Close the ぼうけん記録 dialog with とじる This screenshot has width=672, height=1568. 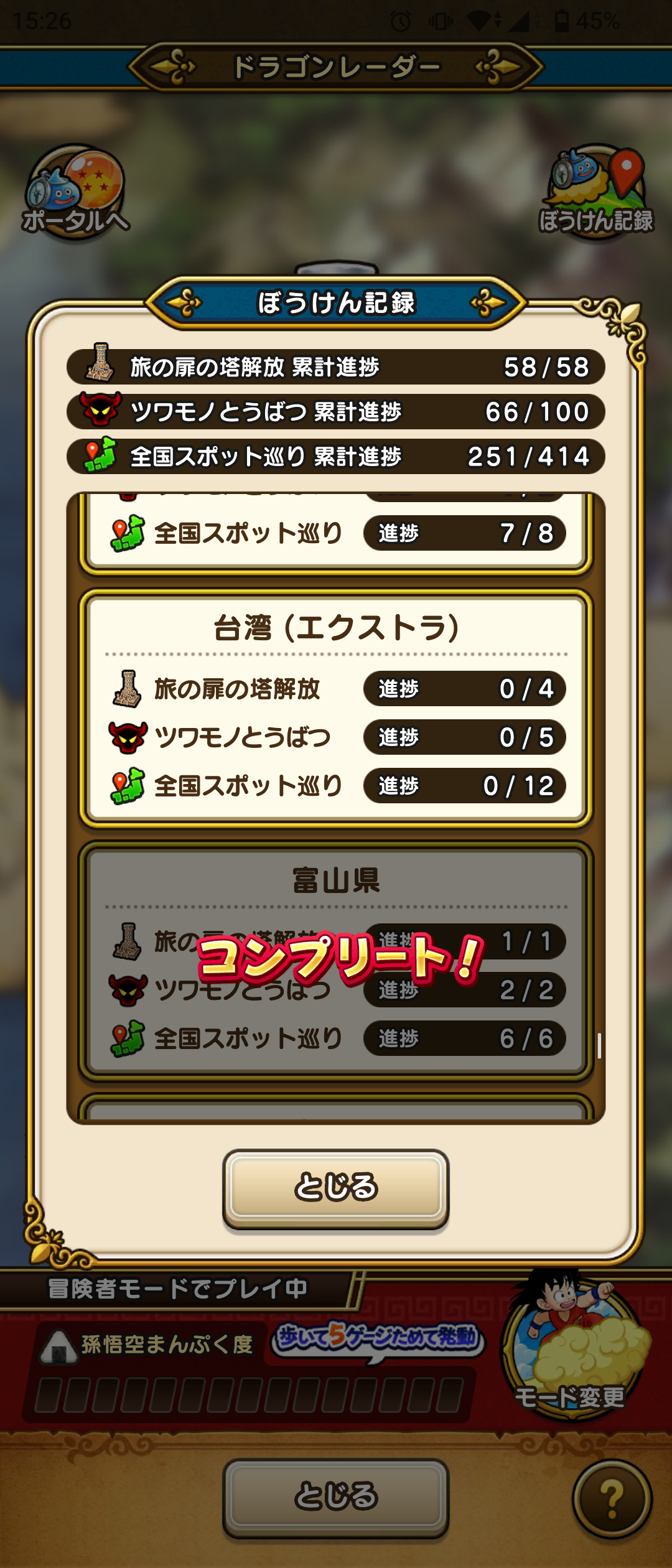coord(335,1187)
